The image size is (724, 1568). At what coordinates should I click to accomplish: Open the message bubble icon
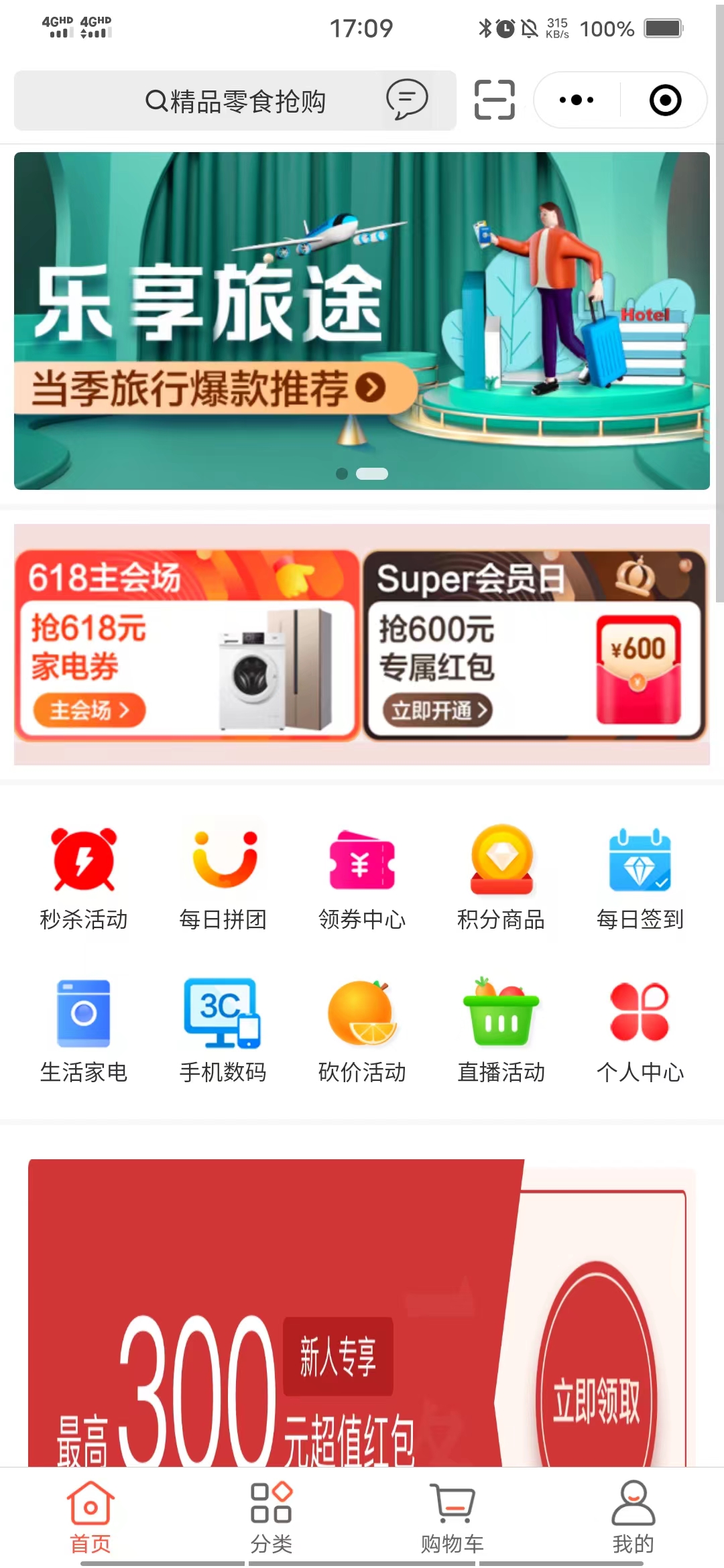pos(407,100)
